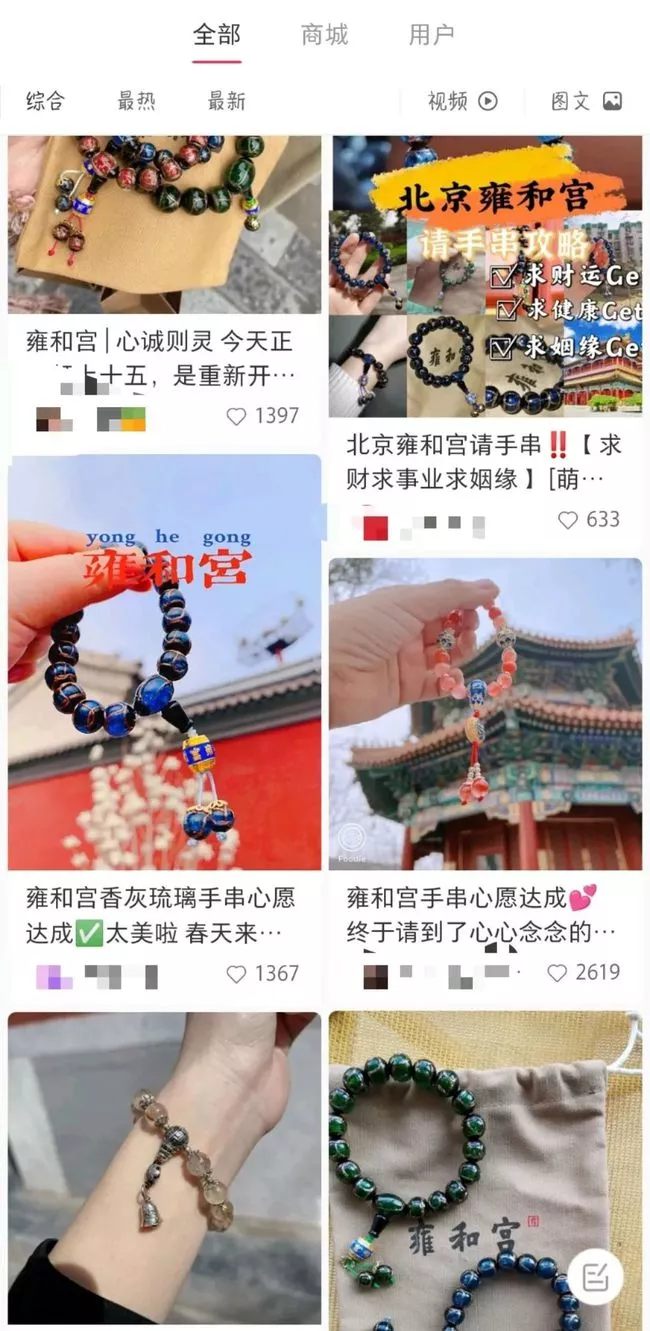
Task: Select the 全部 tab
Action: pos(217,35)
